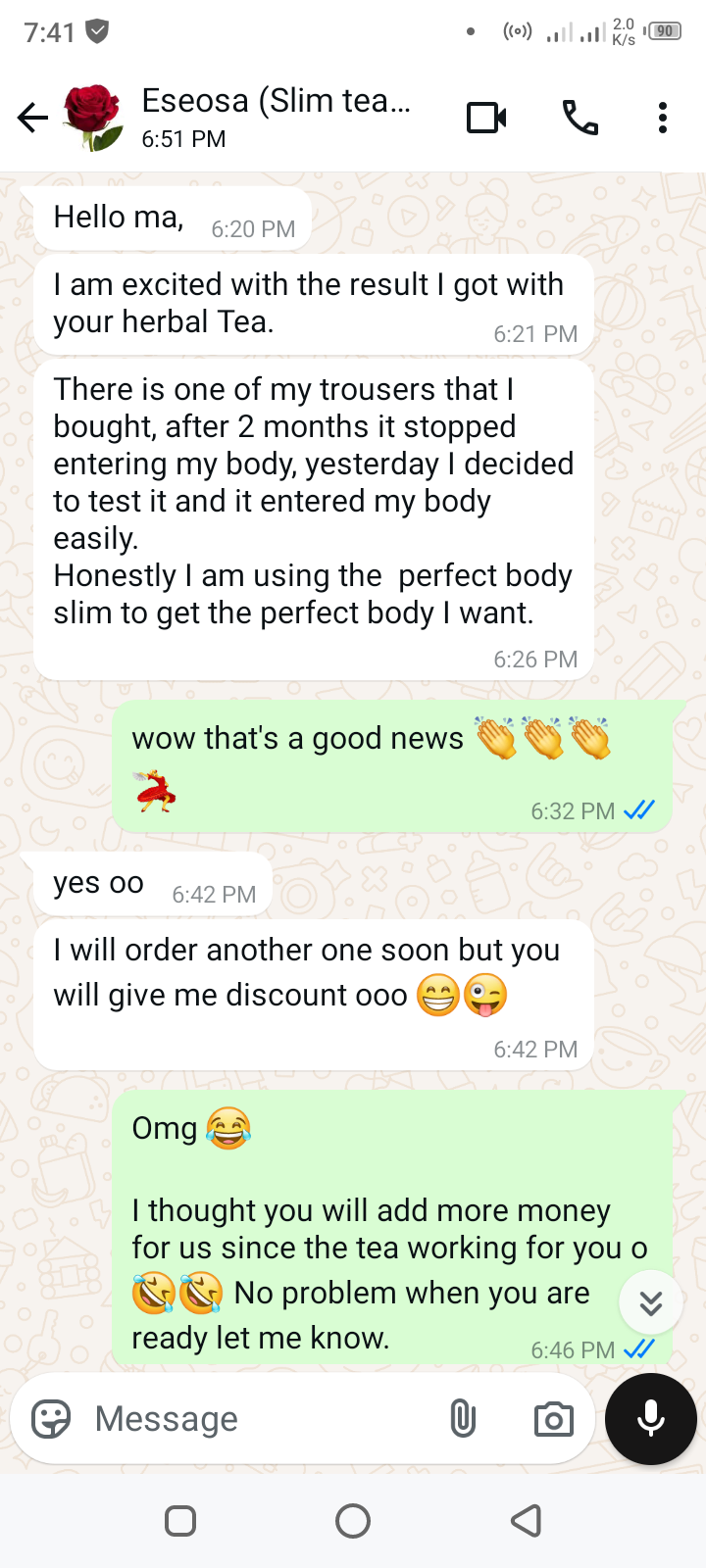The height and width of the screenshot is (1568, 706).
Task: Open the camera from message bar
Action: click(553, 1418)
